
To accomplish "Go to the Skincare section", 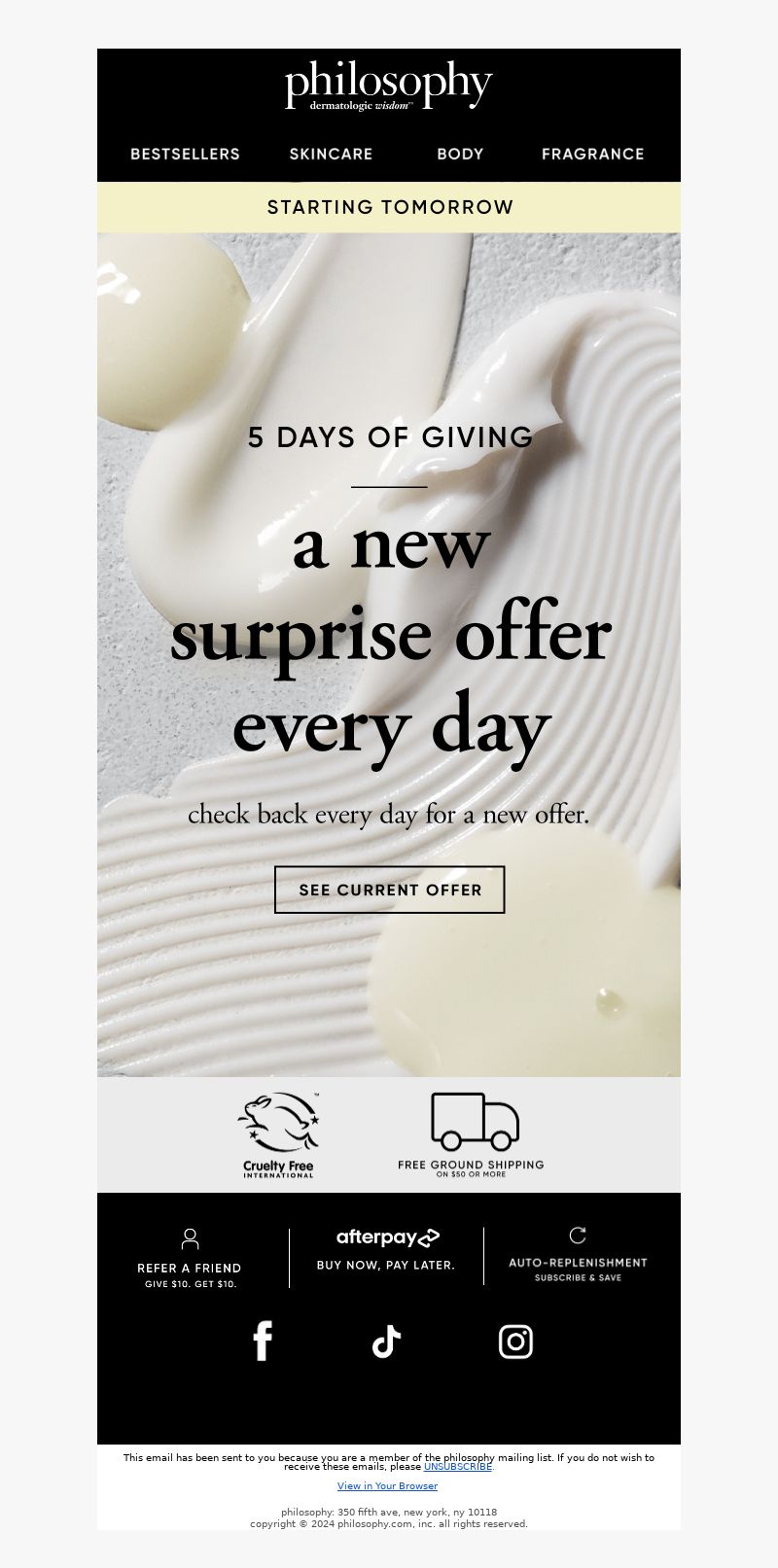I will click(331, 154).
